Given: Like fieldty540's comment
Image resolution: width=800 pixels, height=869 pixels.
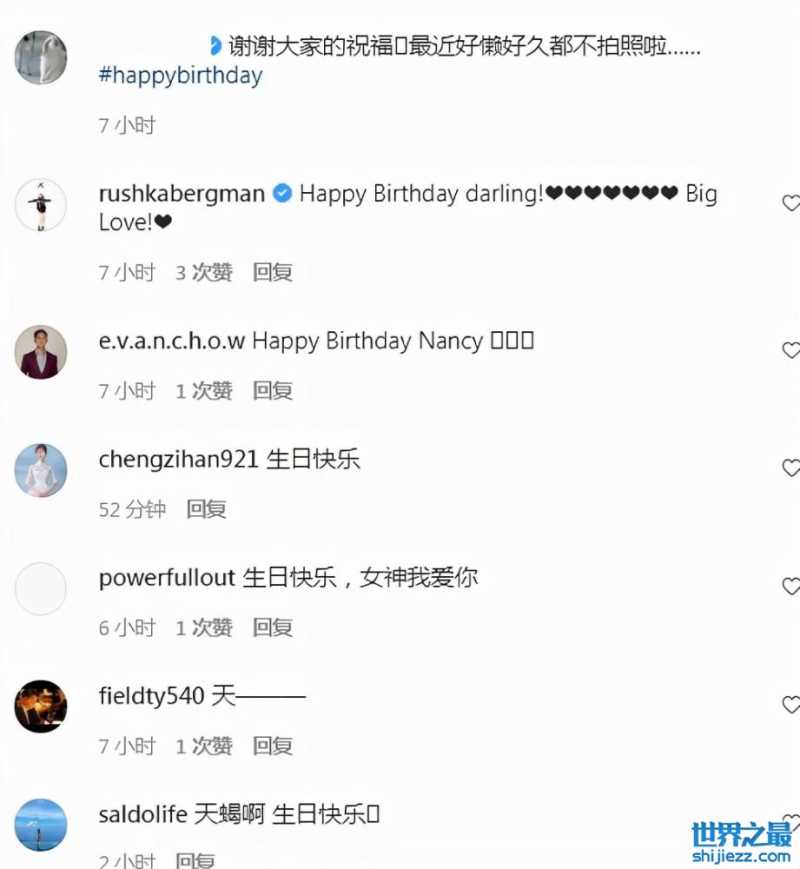Looking at the screenshot, I should click(790, 704).
